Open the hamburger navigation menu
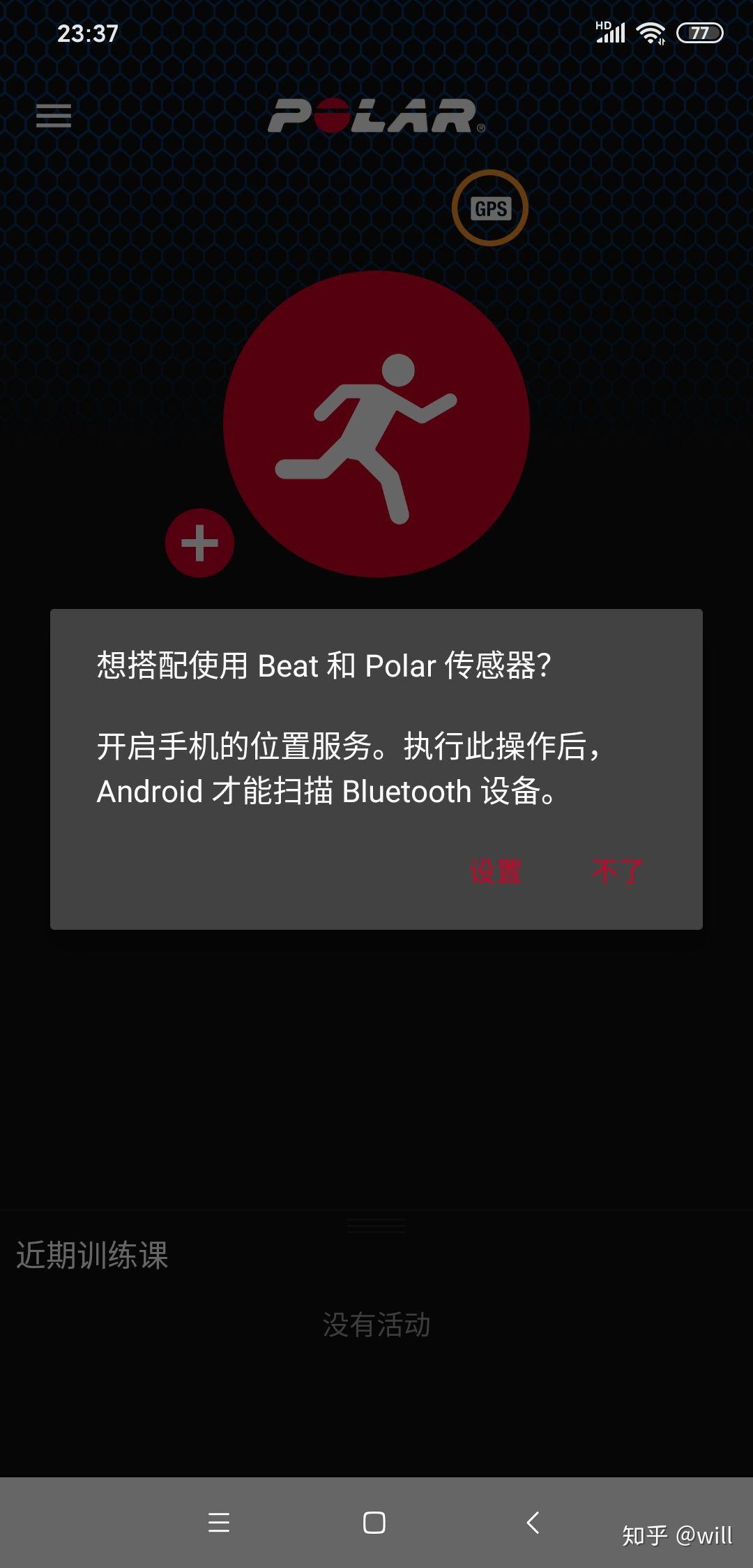 pos(54,117)
